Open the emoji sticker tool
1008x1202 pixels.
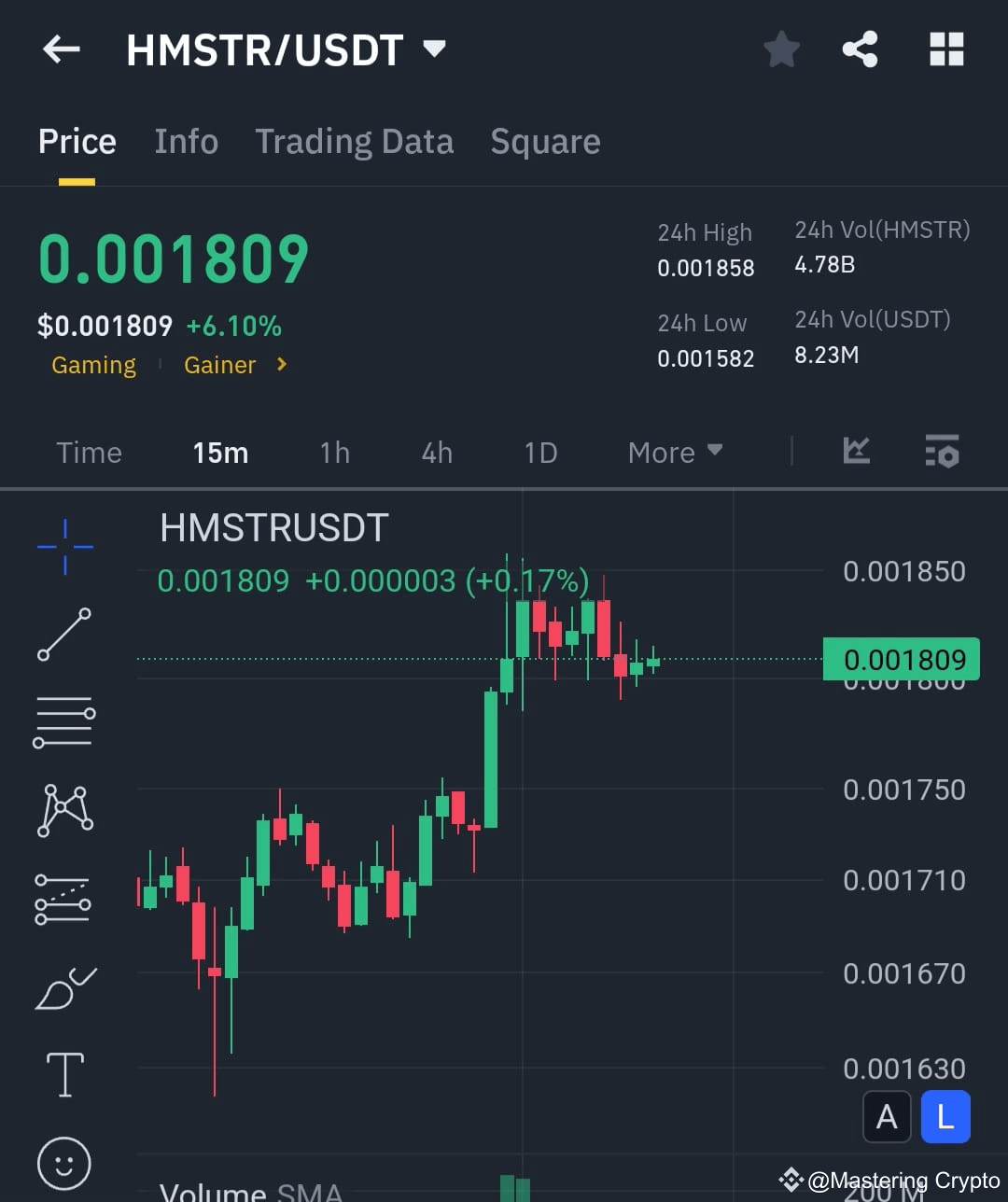coord(64,1162)
